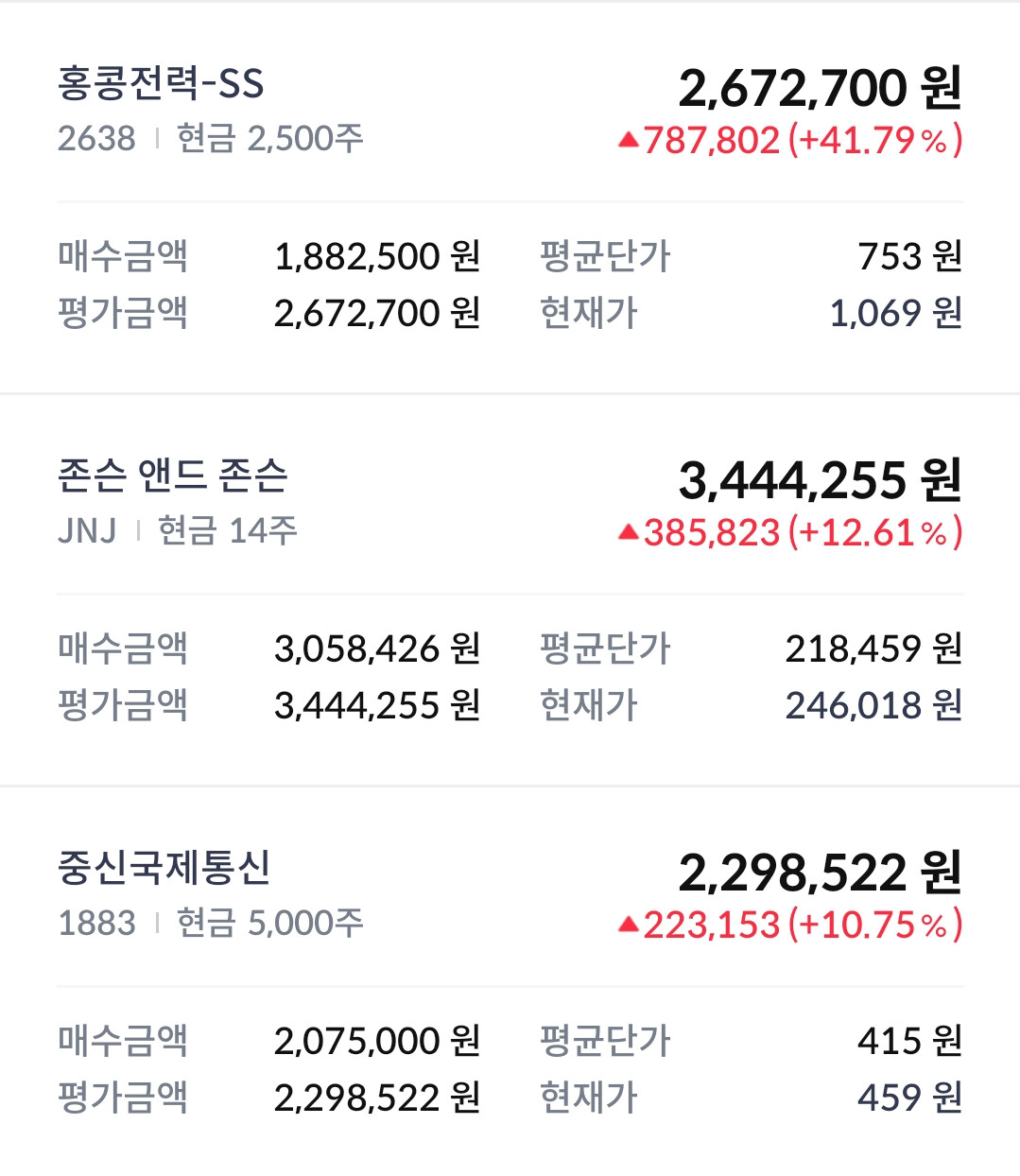Select the 중신국제통신 holding card
Viewport: 1020px width, 1176px height.
click(x=164, y=868)
